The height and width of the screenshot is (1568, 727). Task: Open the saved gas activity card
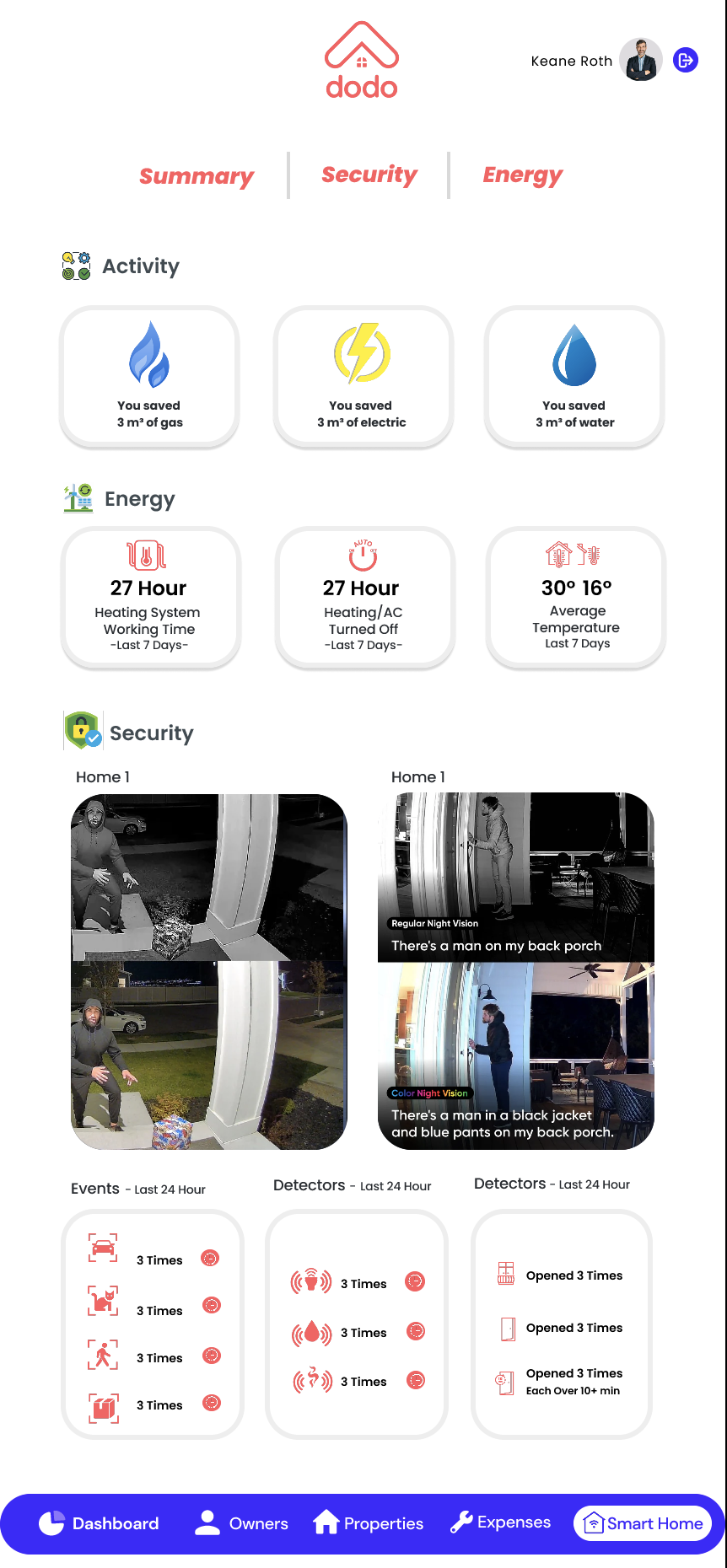pos(149,376)
